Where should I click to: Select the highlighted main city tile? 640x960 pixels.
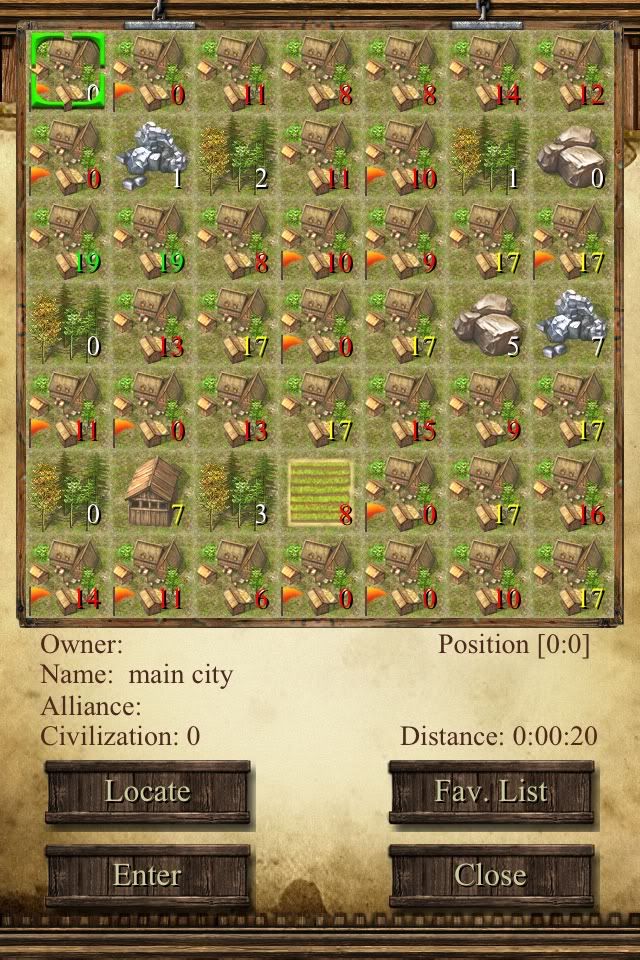(x=68, y=70)
